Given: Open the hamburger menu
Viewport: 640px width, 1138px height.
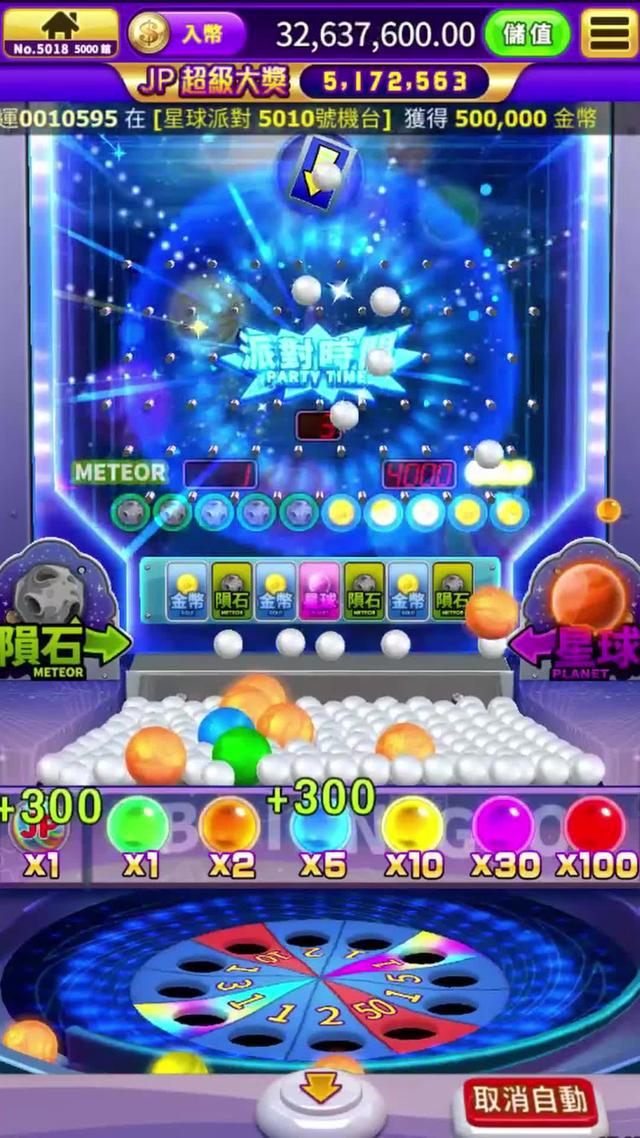Looking at the screenshot, I should click(610, 34).
